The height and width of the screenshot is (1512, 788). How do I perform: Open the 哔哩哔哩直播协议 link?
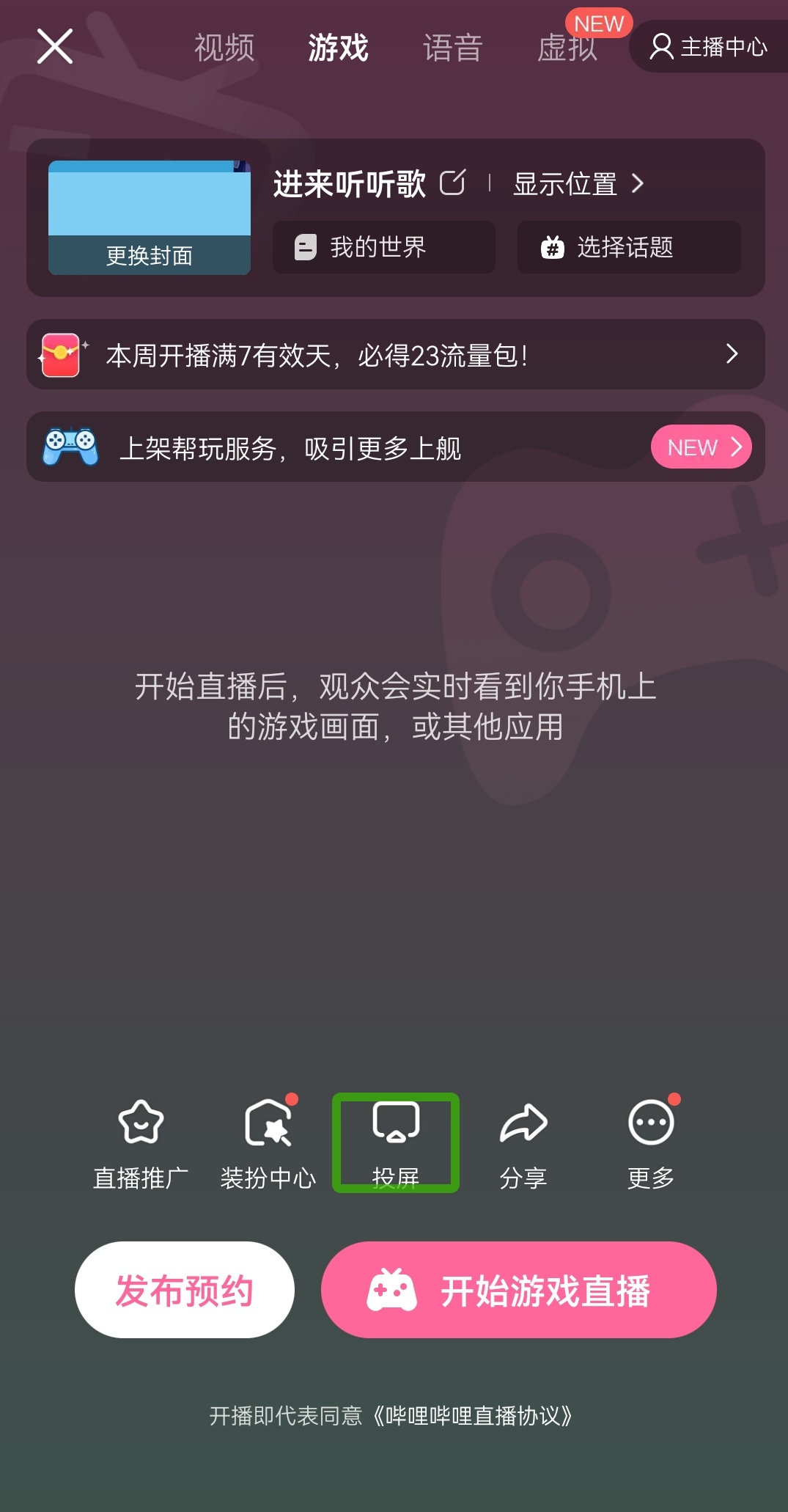point(473,1415)
